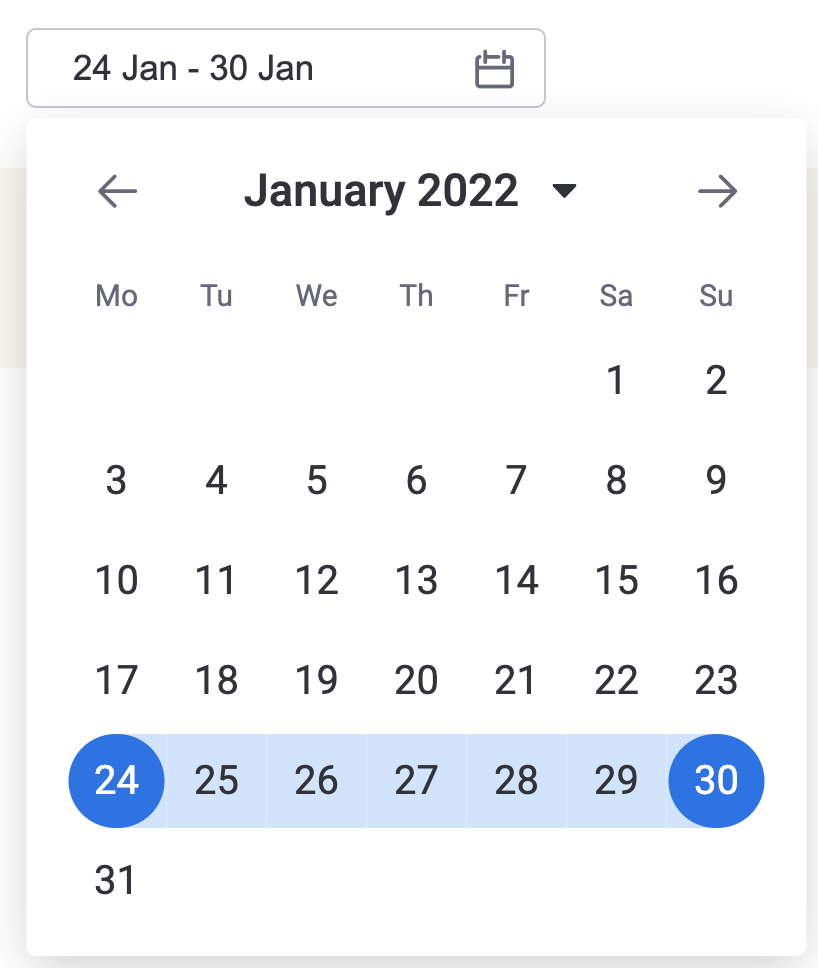The width and height of the screenshot is (818, 968).
Task: Choose January 27 within the range
Action: (x=416, y=781)
